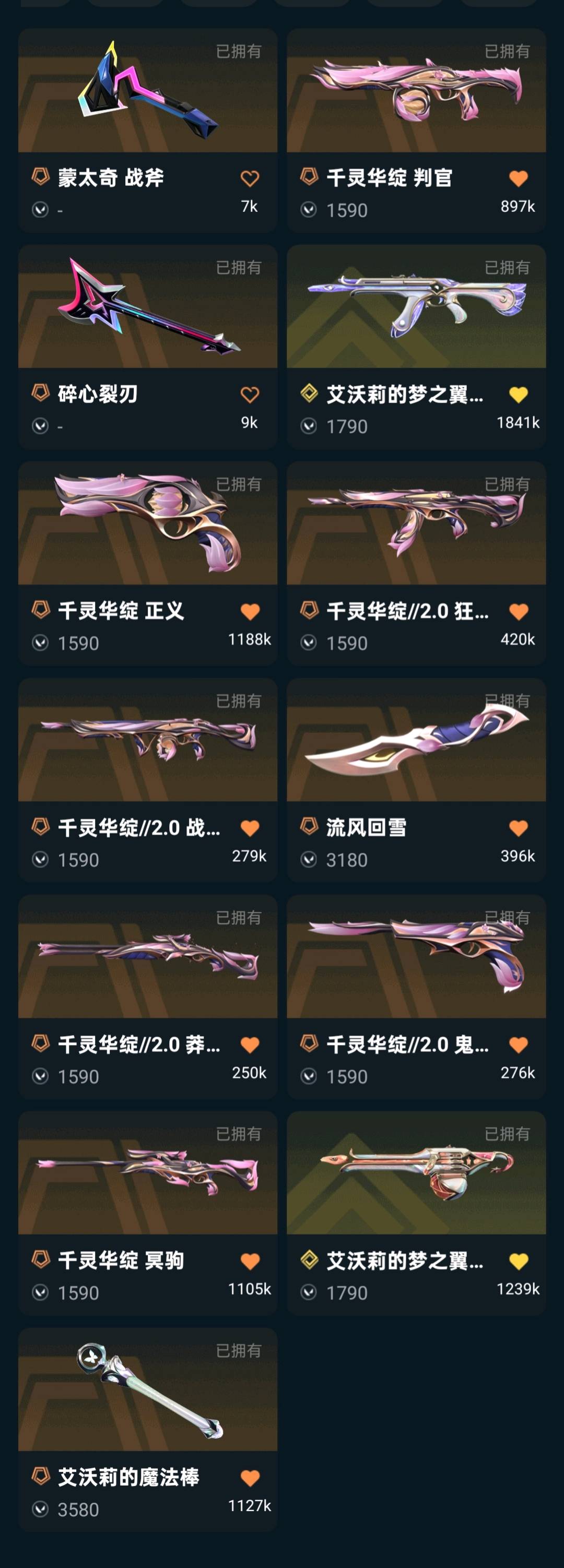Open the 1841k 艾沃莉的梦之翼 skin card
Screen dimensions: 564x1568
[416, 307]
